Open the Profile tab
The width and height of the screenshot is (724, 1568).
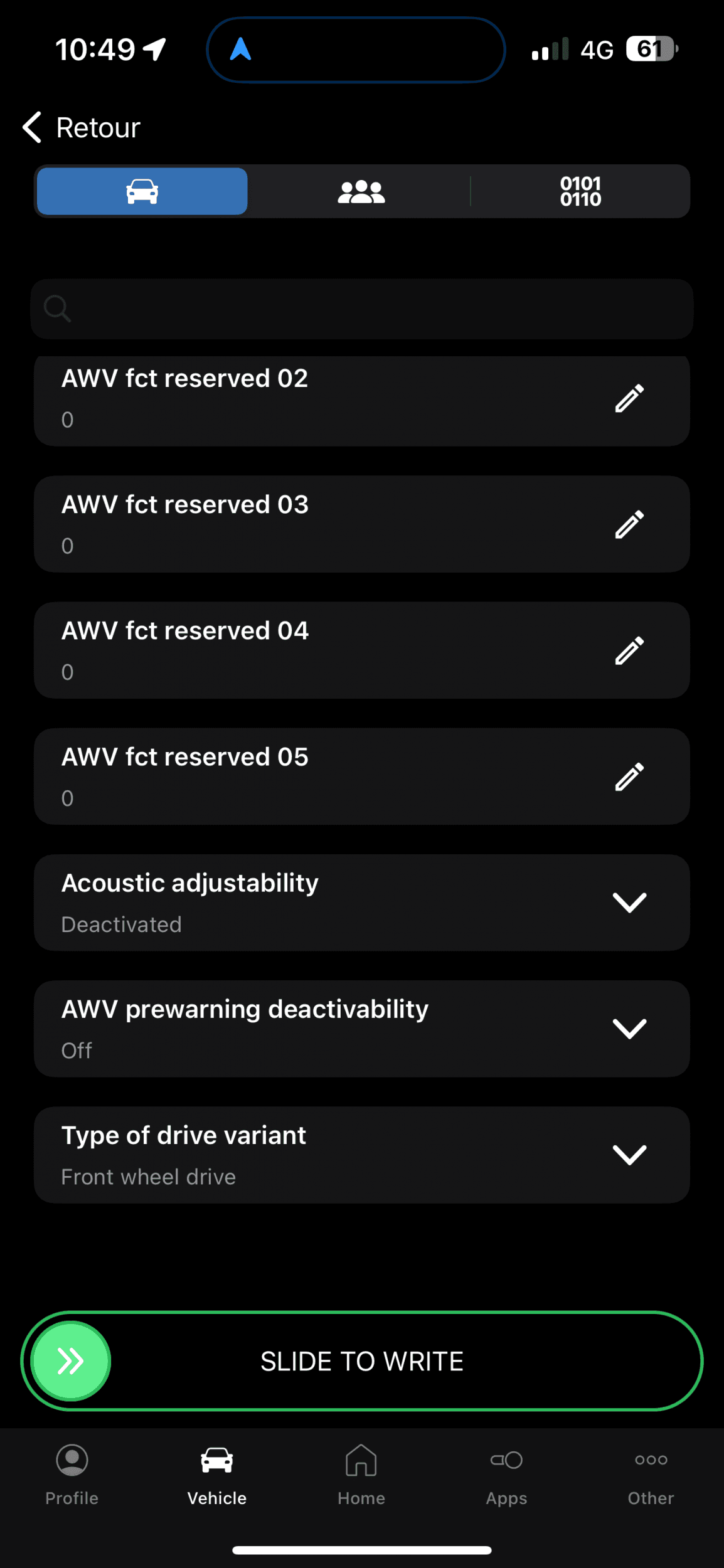72,1474
